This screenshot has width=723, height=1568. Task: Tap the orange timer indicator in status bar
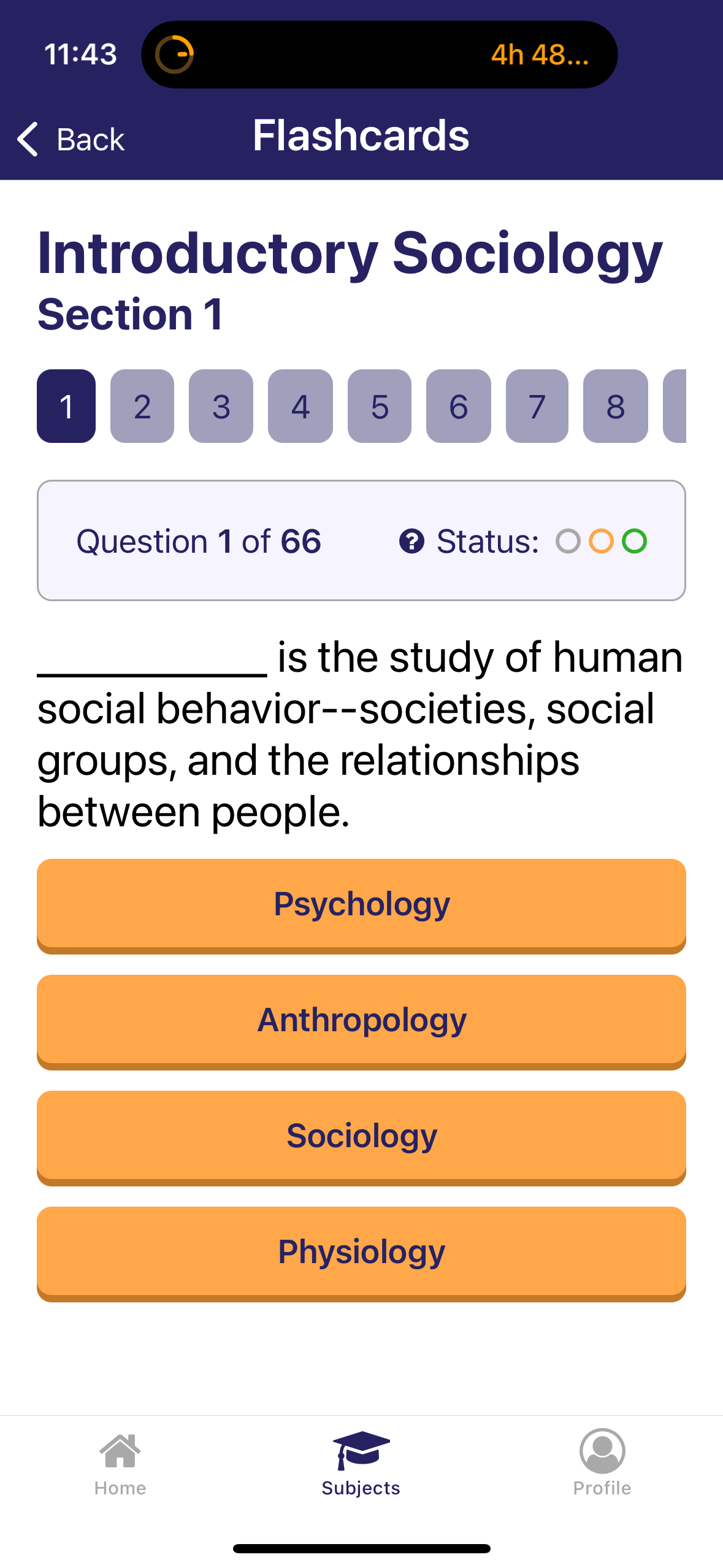176,55
